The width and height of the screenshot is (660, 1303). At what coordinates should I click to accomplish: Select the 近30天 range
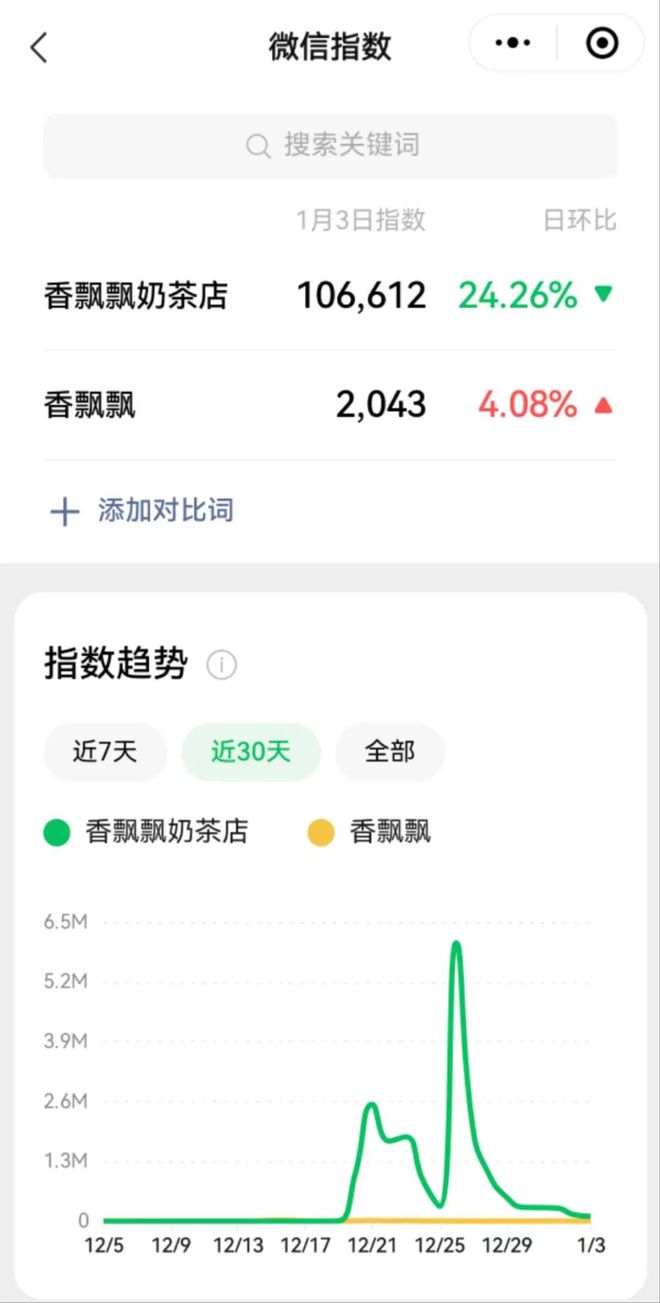[250, 752]
